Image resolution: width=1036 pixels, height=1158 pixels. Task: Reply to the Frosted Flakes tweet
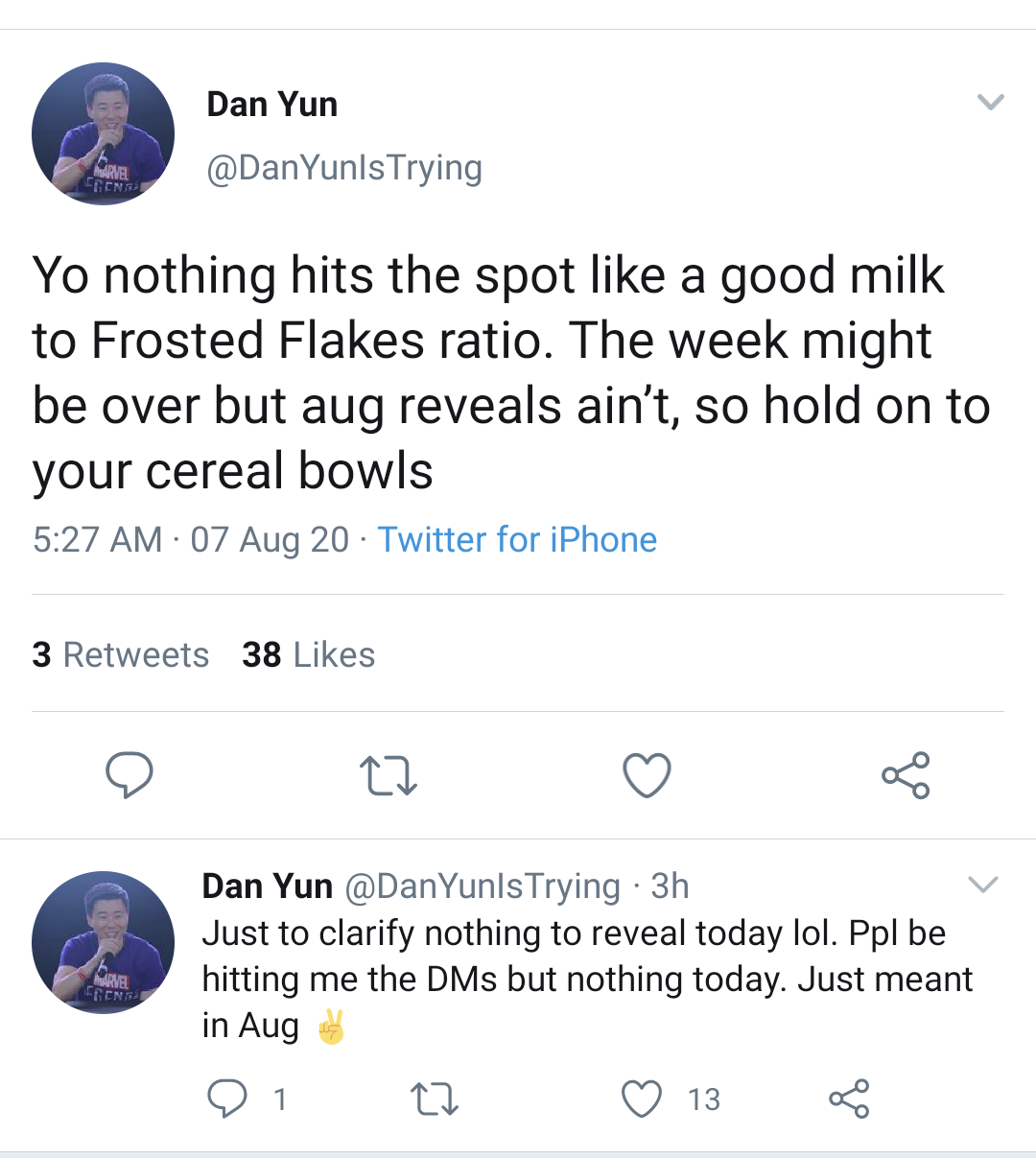tap(129, 775)
